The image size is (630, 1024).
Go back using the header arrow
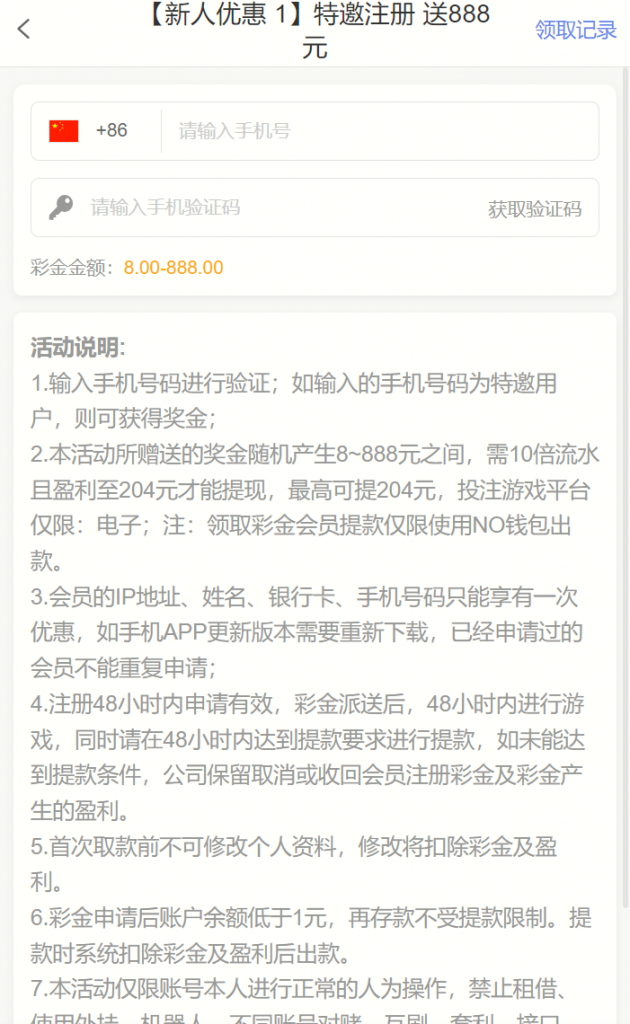[24, 29]
